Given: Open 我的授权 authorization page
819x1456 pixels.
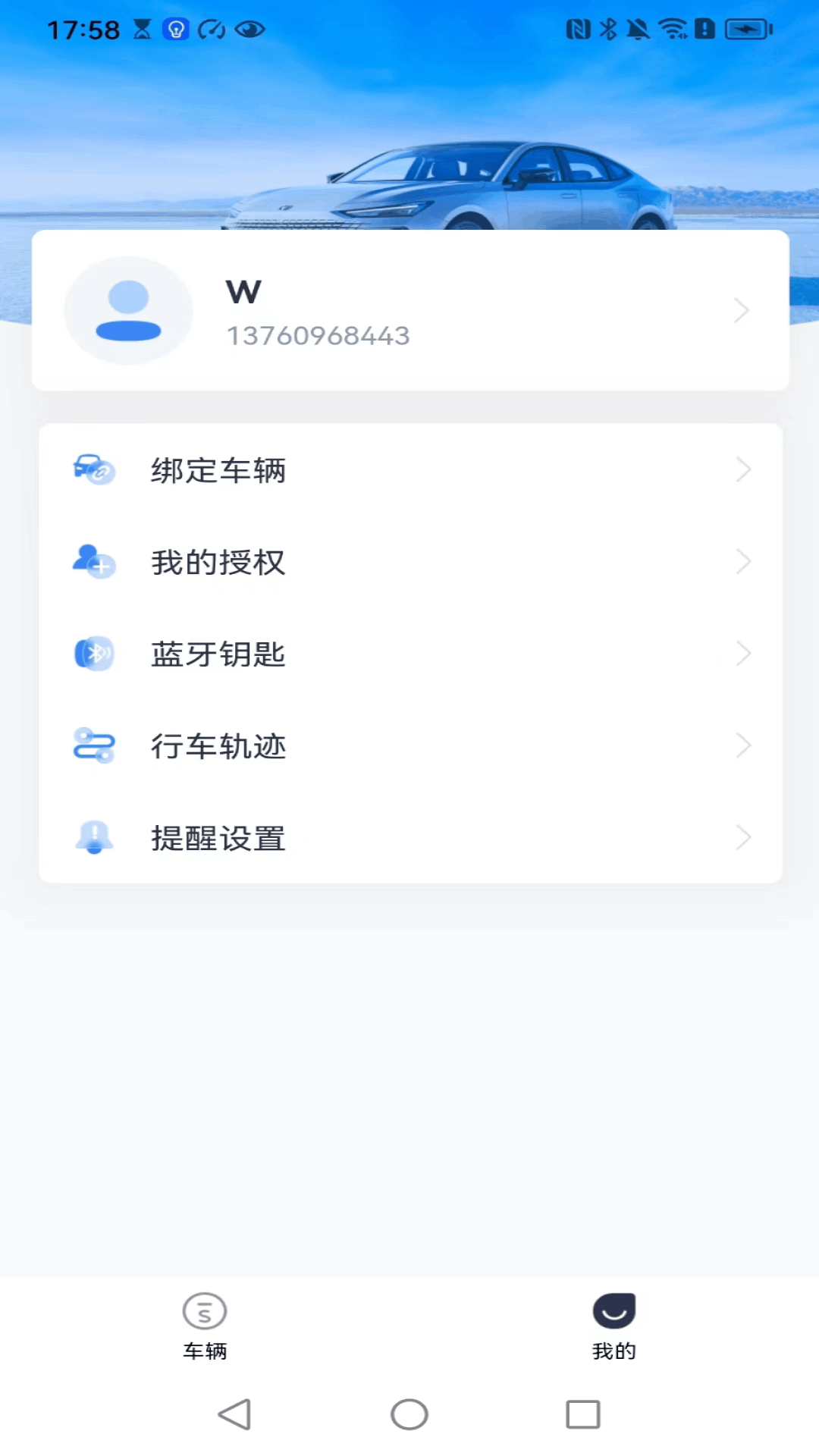Looking at the screenshot, I should (x=218, y=562).
